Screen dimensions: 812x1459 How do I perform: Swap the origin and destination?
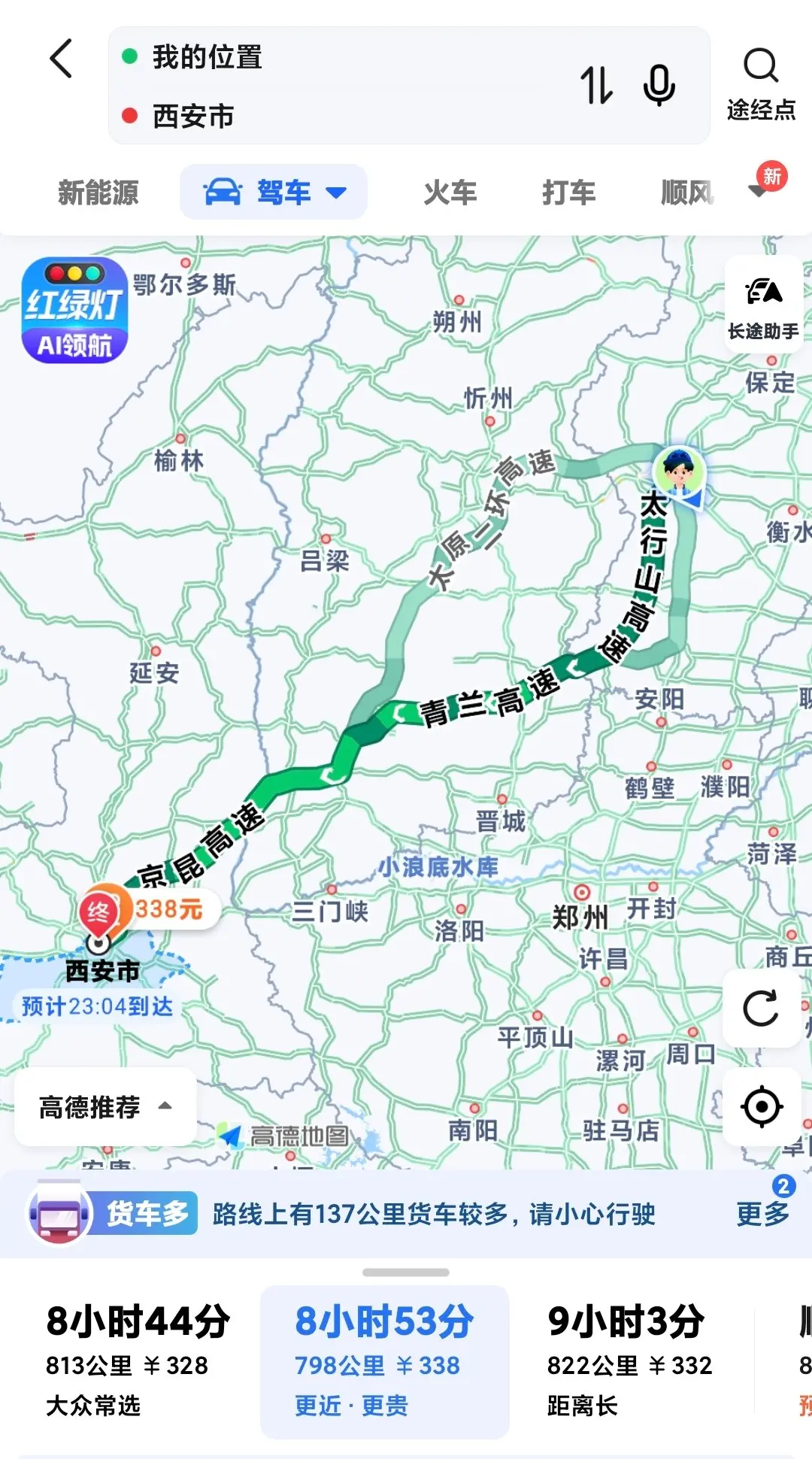click(x=596, y=85)
